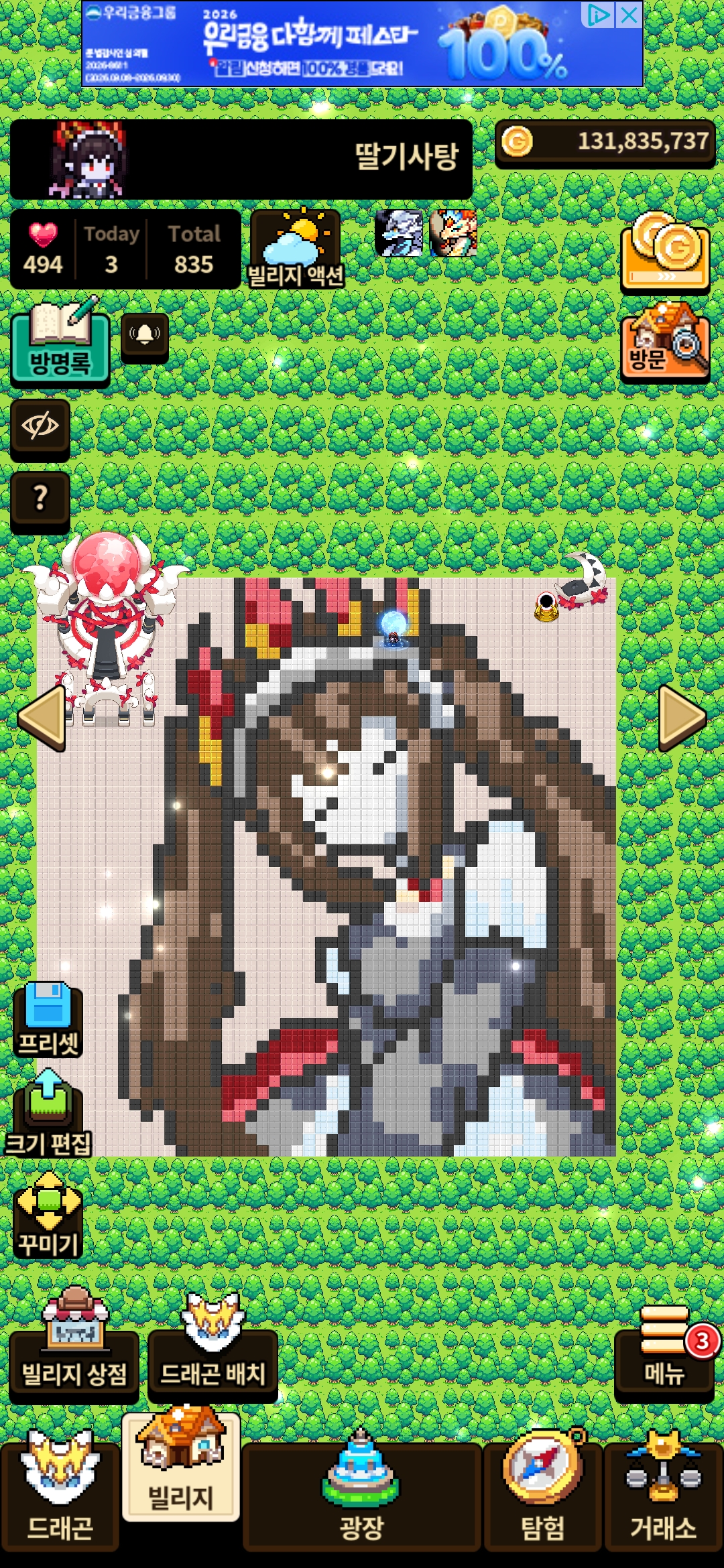The image size is (724, 1568).
Task: Switch to the 탐험 tab
Action: click(542, 1492)
